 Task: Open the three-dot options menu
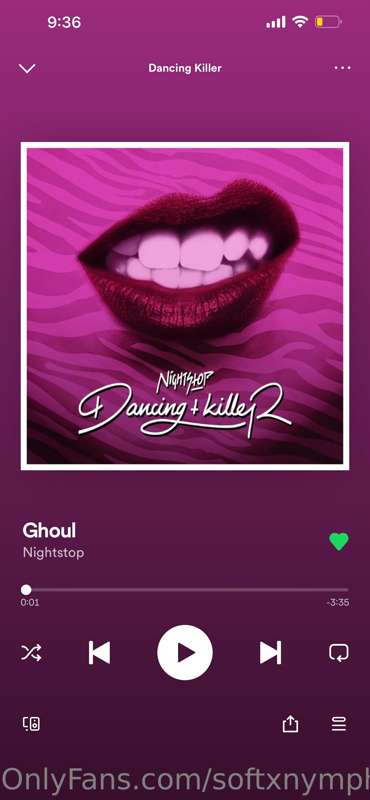pyautogui.click(x=342, y=68)
